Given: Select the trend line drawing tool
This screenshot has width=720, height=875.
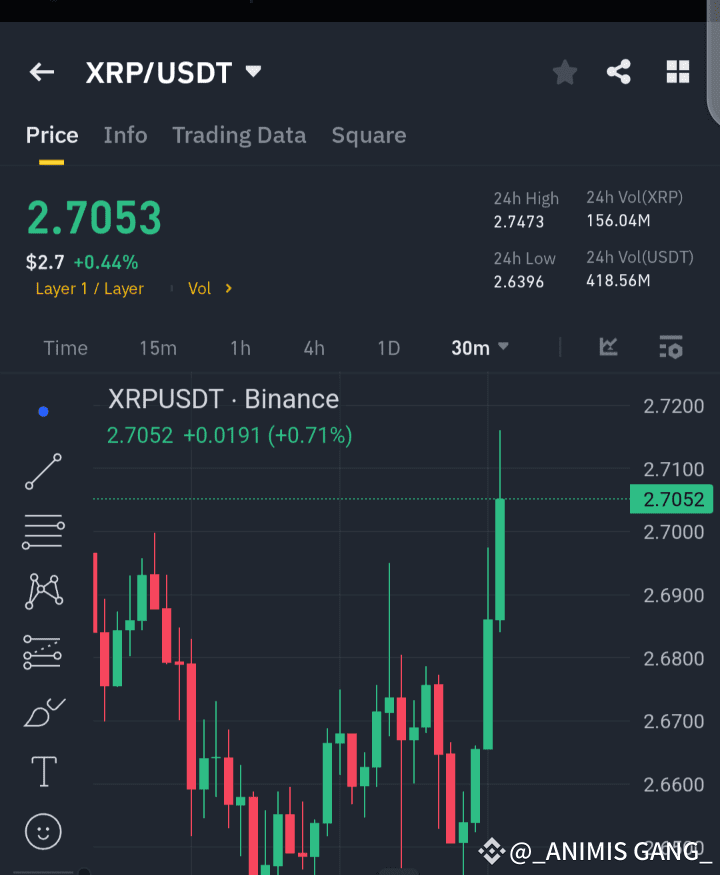Looking at the screenshot, I should point(43,471).
